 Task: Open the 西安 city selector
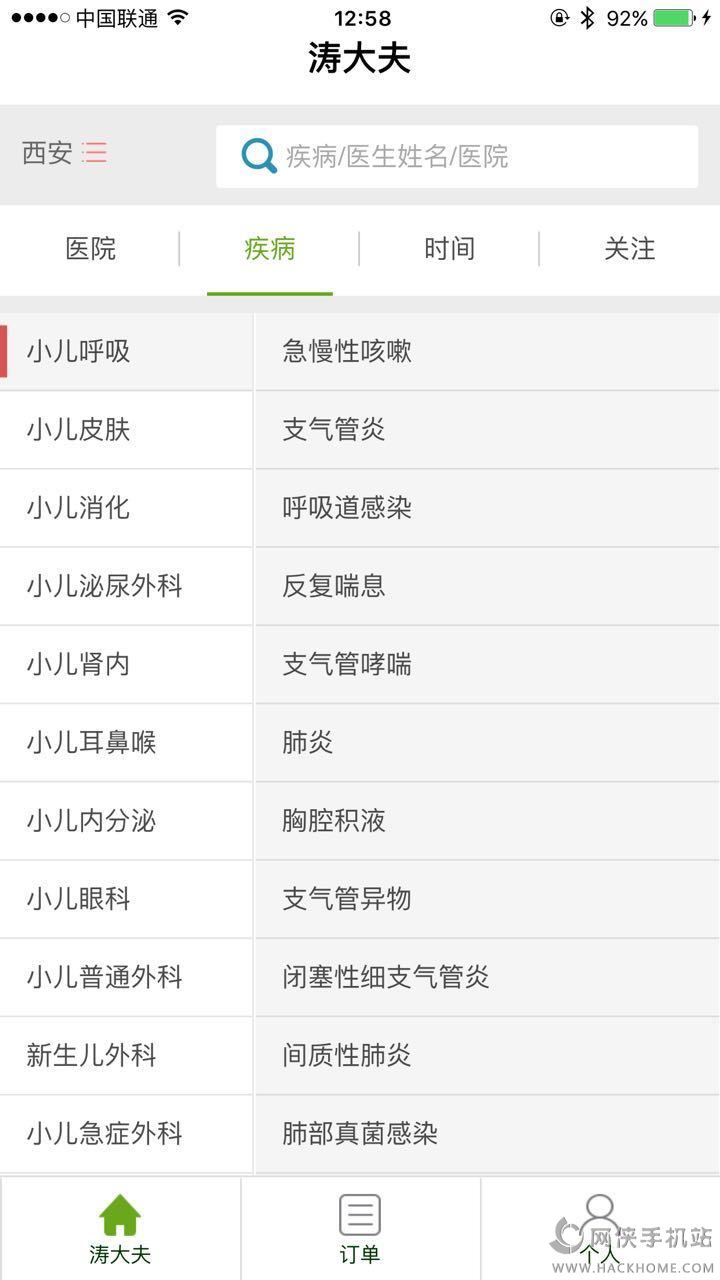(x=64, y=154)
